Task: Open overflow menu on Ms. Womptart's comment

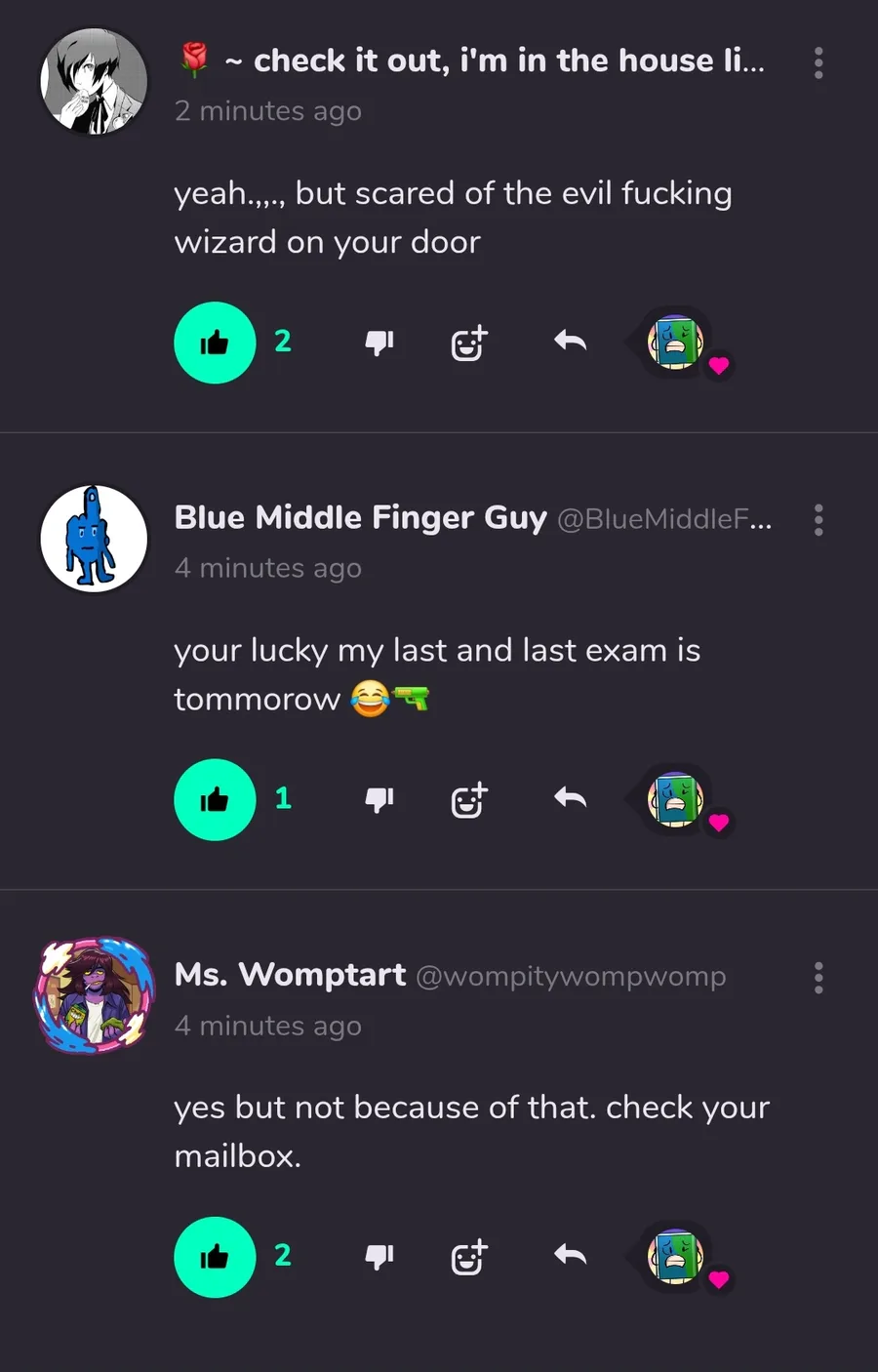Action: 818,978
